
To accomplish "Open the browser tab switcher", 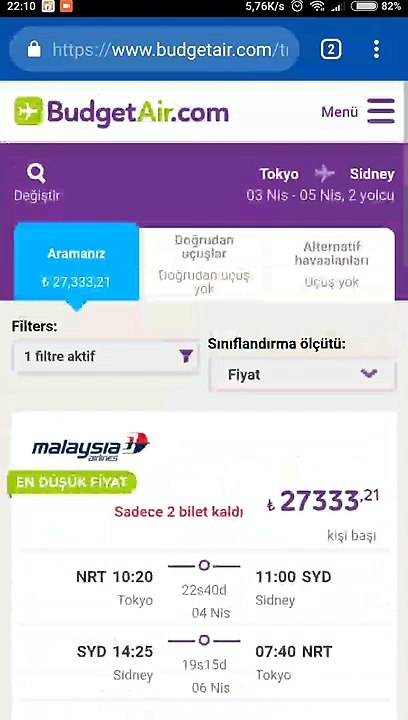I will click(x=330, y=49).
